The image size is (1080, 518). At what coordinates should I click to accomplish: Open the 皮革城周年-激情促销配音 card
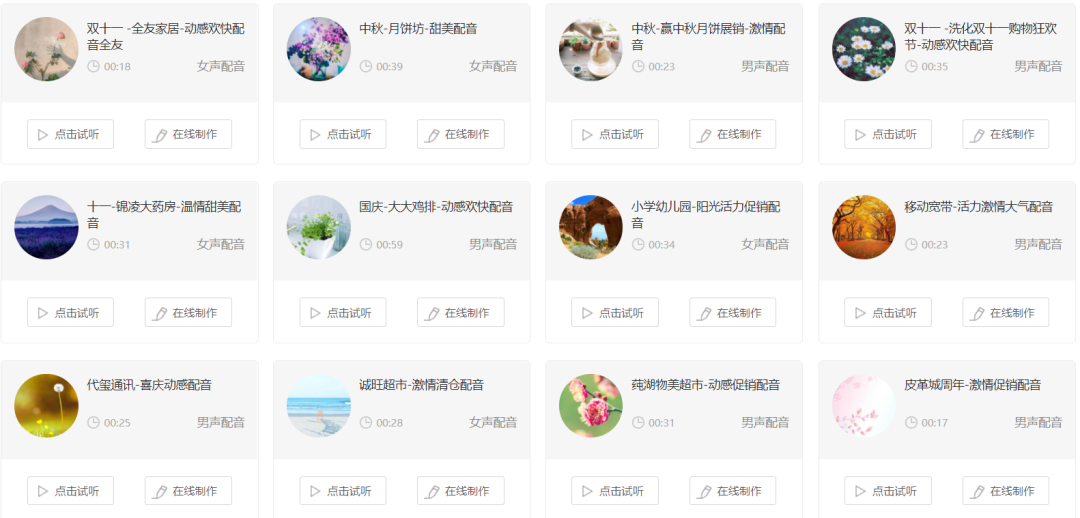coord(972,385)
